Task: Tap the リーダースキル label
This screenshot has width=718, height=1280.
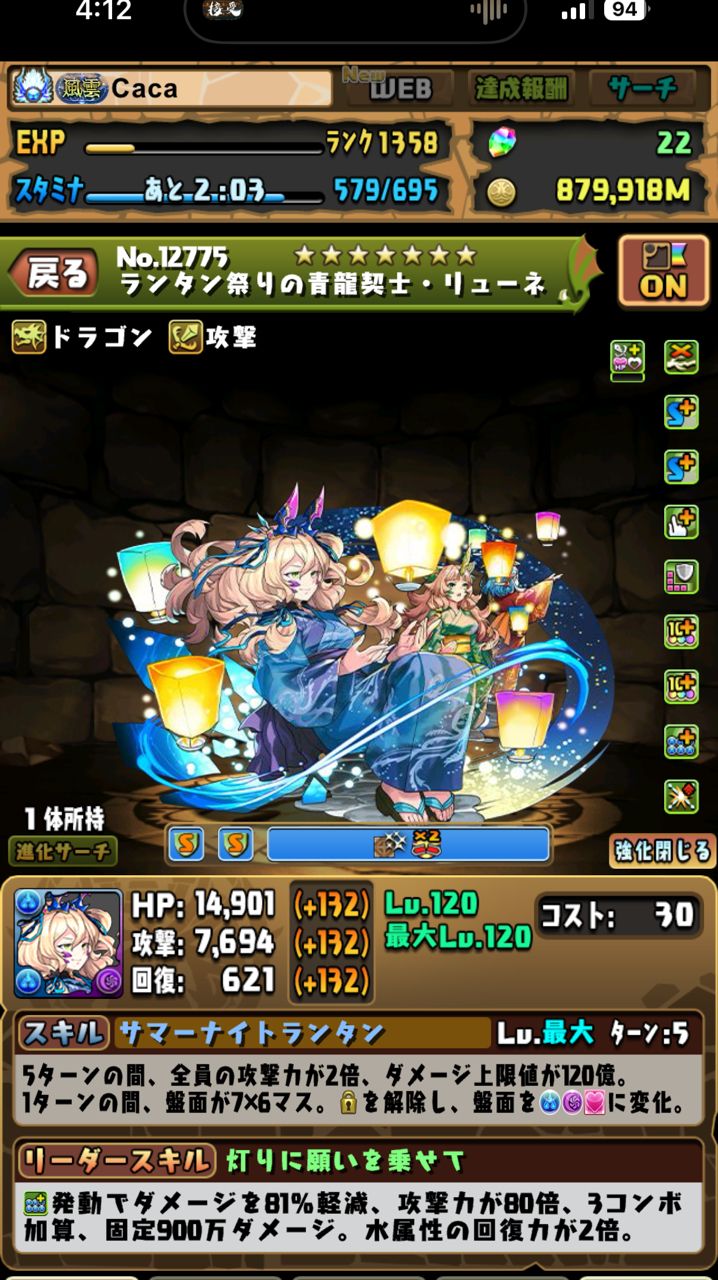Action: pos(116,1160)
